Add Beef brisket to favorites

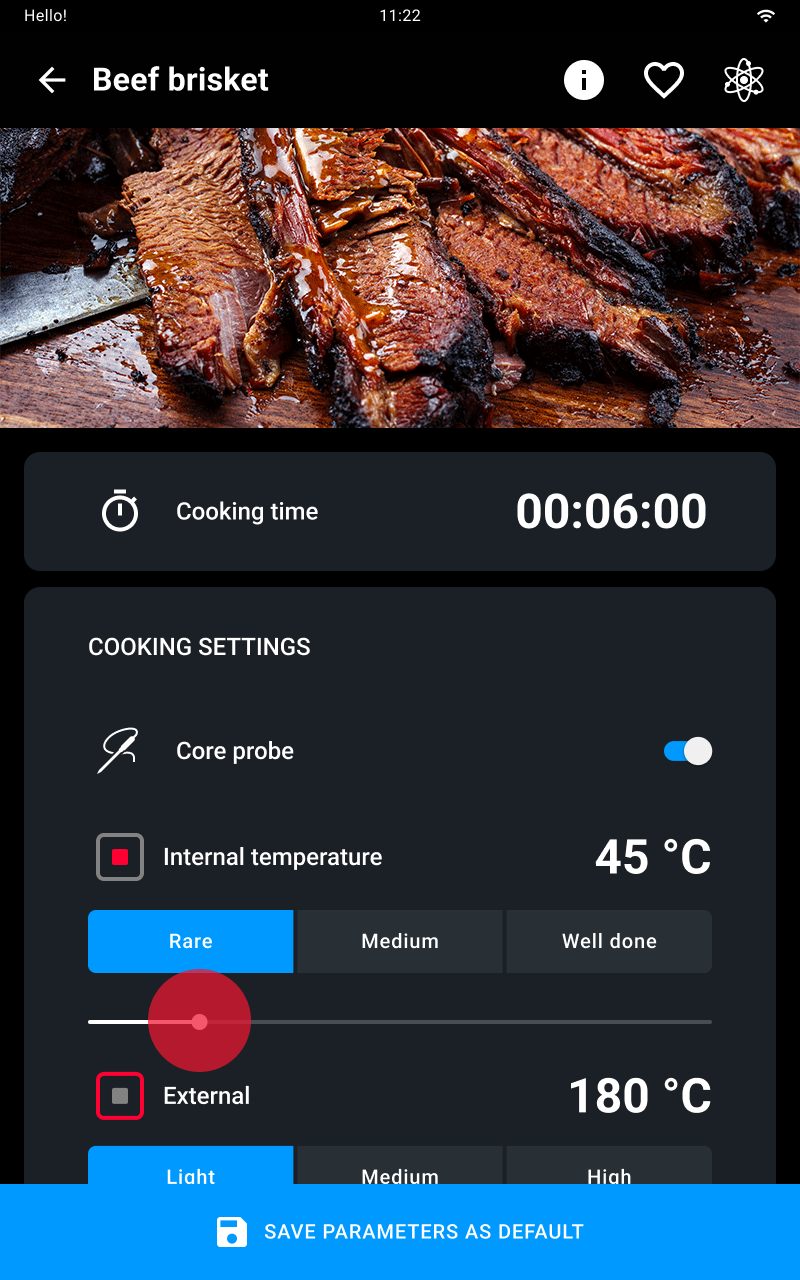[664, 80]
